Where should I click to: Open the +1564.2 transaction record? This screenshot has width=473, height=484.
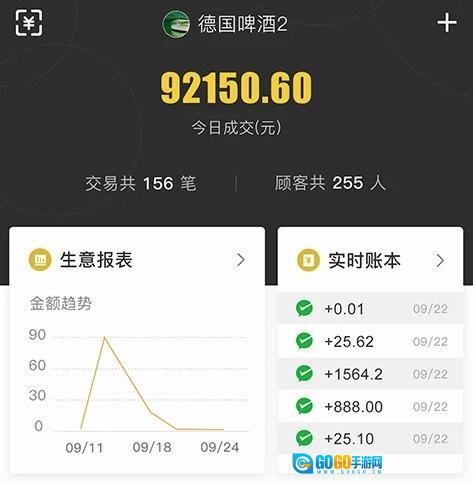(370, 373)
